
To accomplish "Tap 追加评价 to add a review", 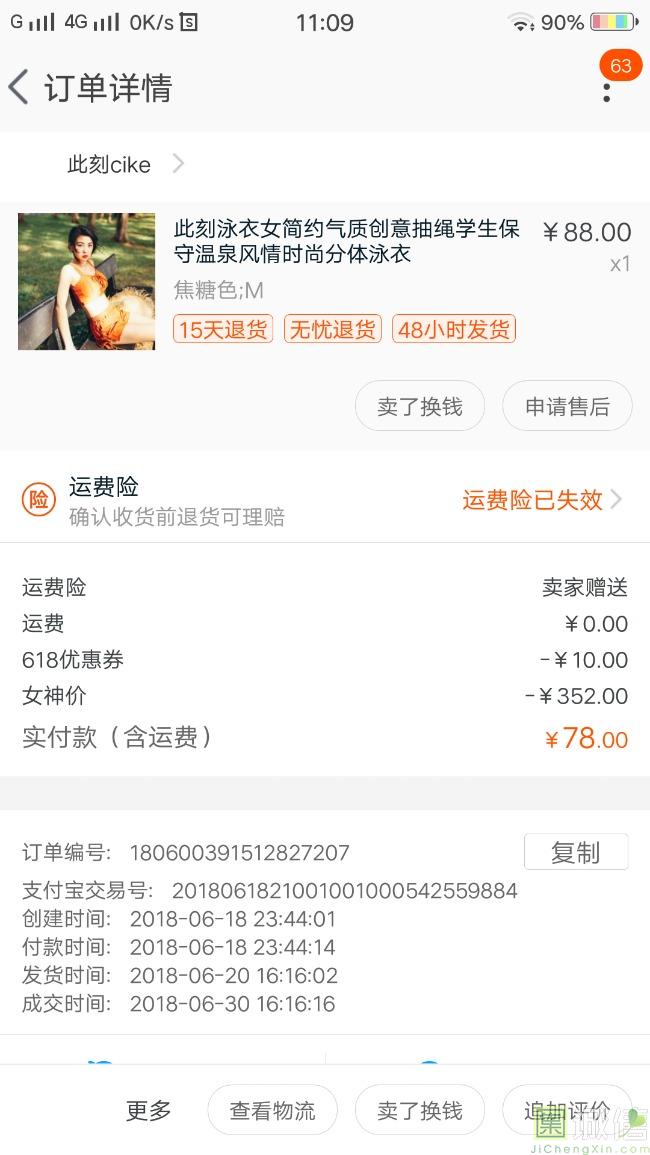I will tap(567, 1110).
